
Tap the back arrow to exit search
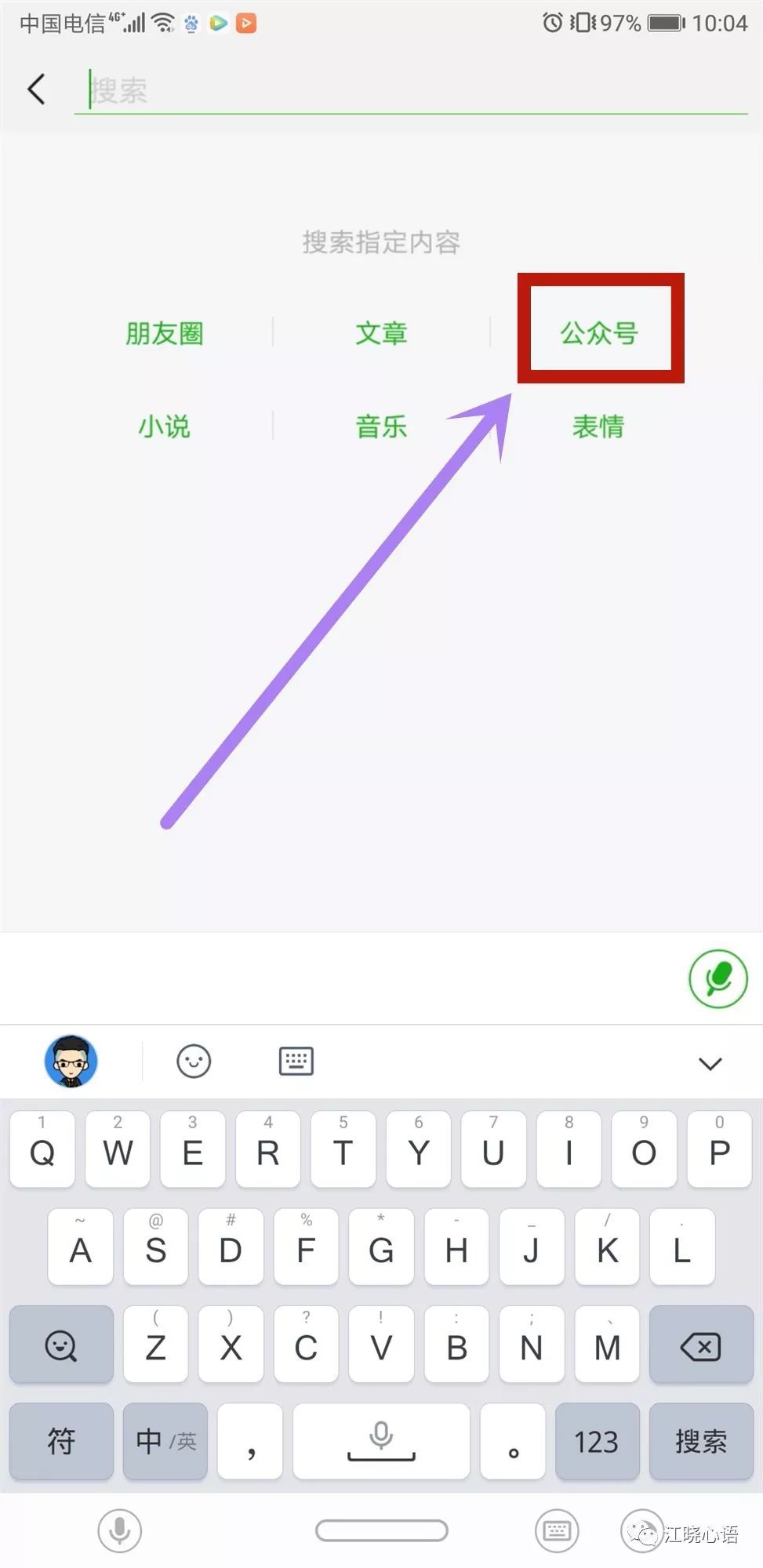[x=35, y=89]
